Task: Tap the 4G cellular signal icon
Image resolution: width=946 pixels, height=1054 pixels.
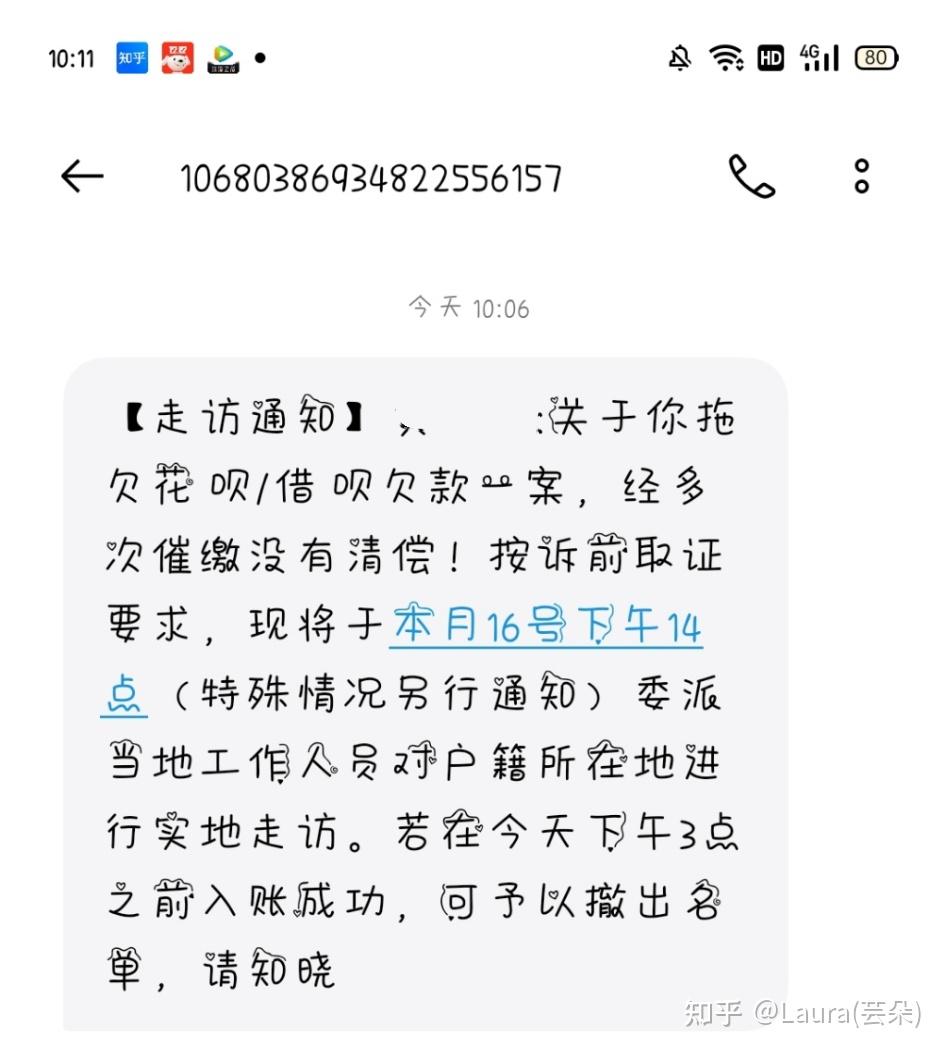Action: coord(818,58)
